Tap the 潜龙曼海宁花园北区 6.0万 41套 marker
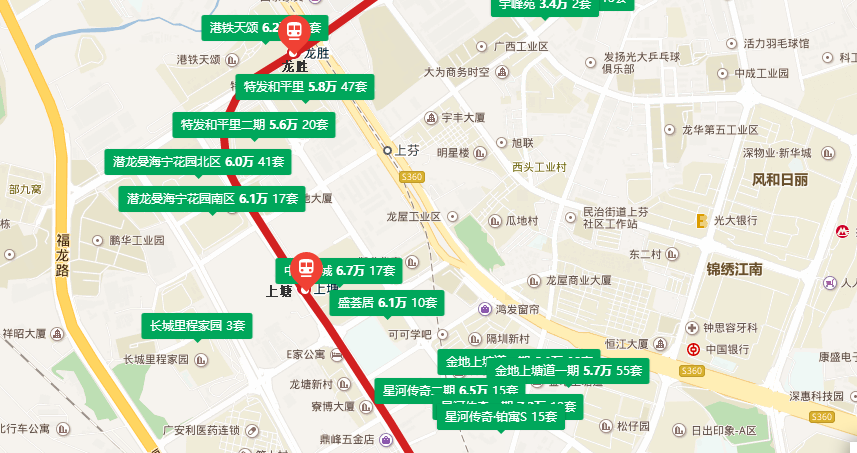Image resolution: width=857 pixels, height=453 pixels. 198,161
